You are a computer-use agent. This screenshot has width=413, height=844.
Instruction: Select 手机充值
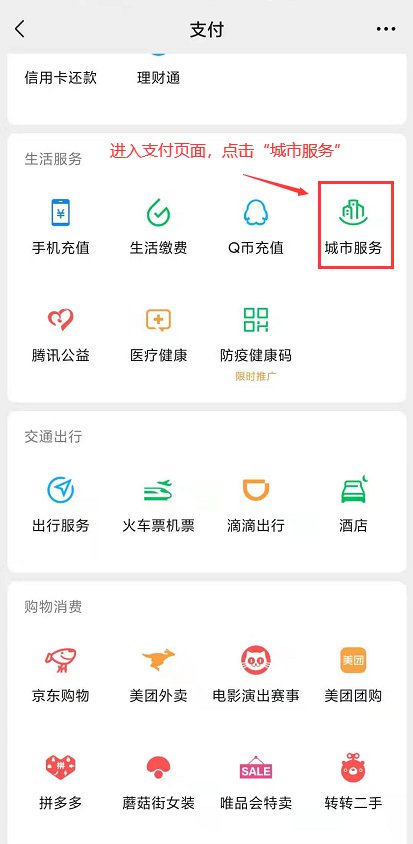(x=60, y=227)
